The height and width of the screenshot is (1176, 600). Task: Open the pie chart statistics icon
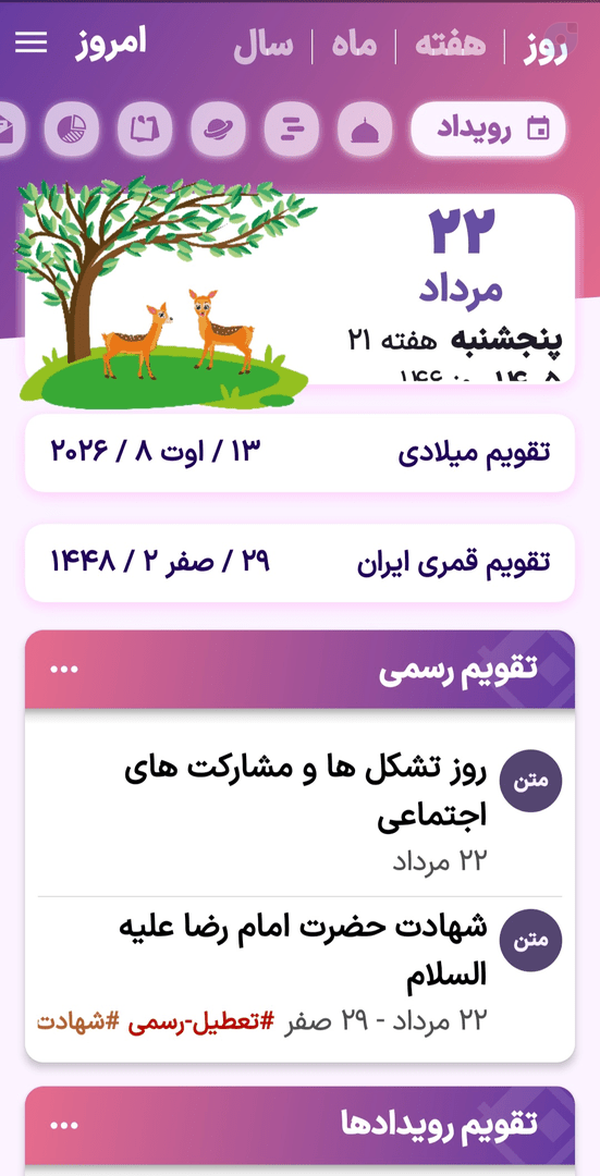(71, 129)
